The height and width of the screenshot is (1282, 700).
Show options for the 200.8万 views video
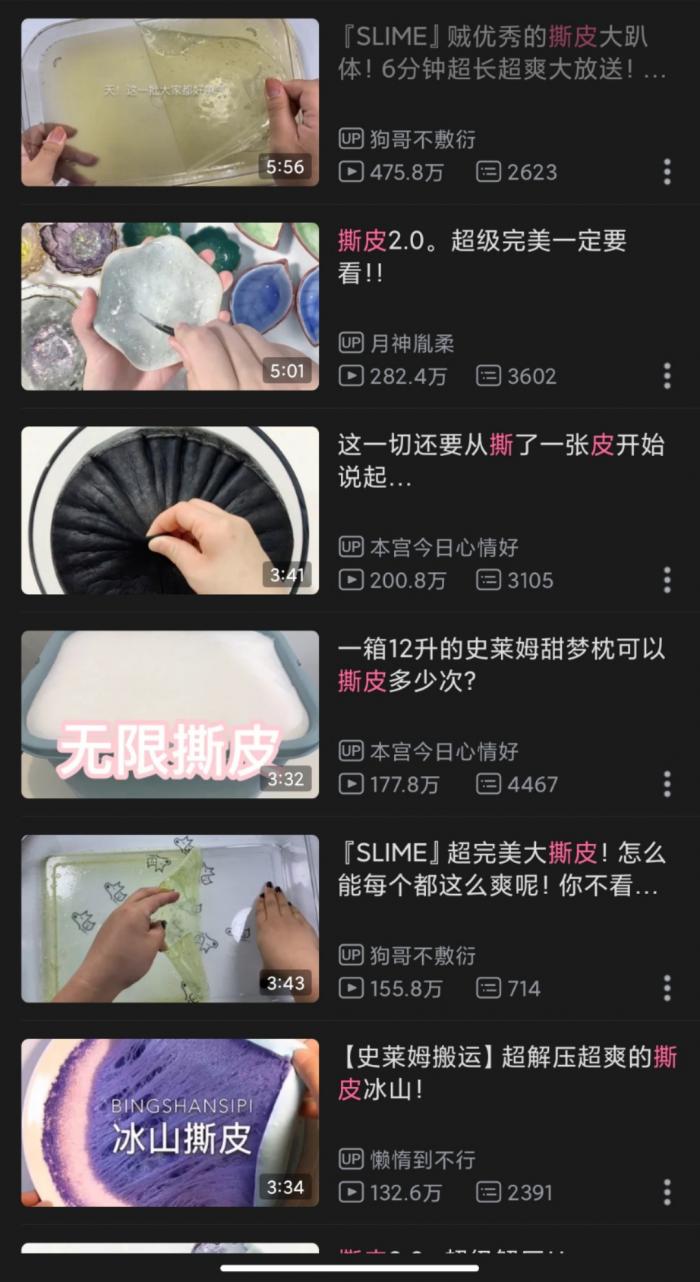667,580
